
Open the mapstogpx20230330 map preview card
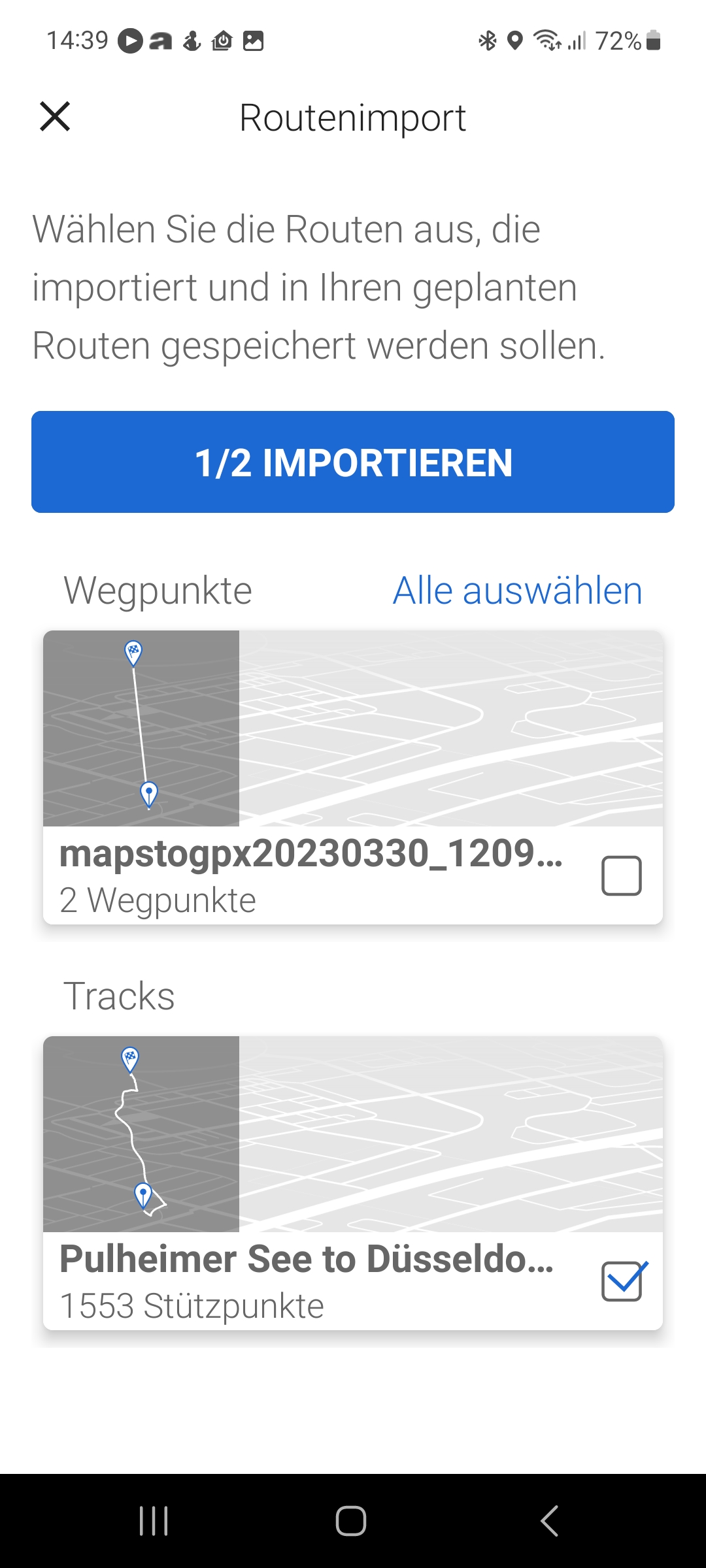[x=353, y=728]
